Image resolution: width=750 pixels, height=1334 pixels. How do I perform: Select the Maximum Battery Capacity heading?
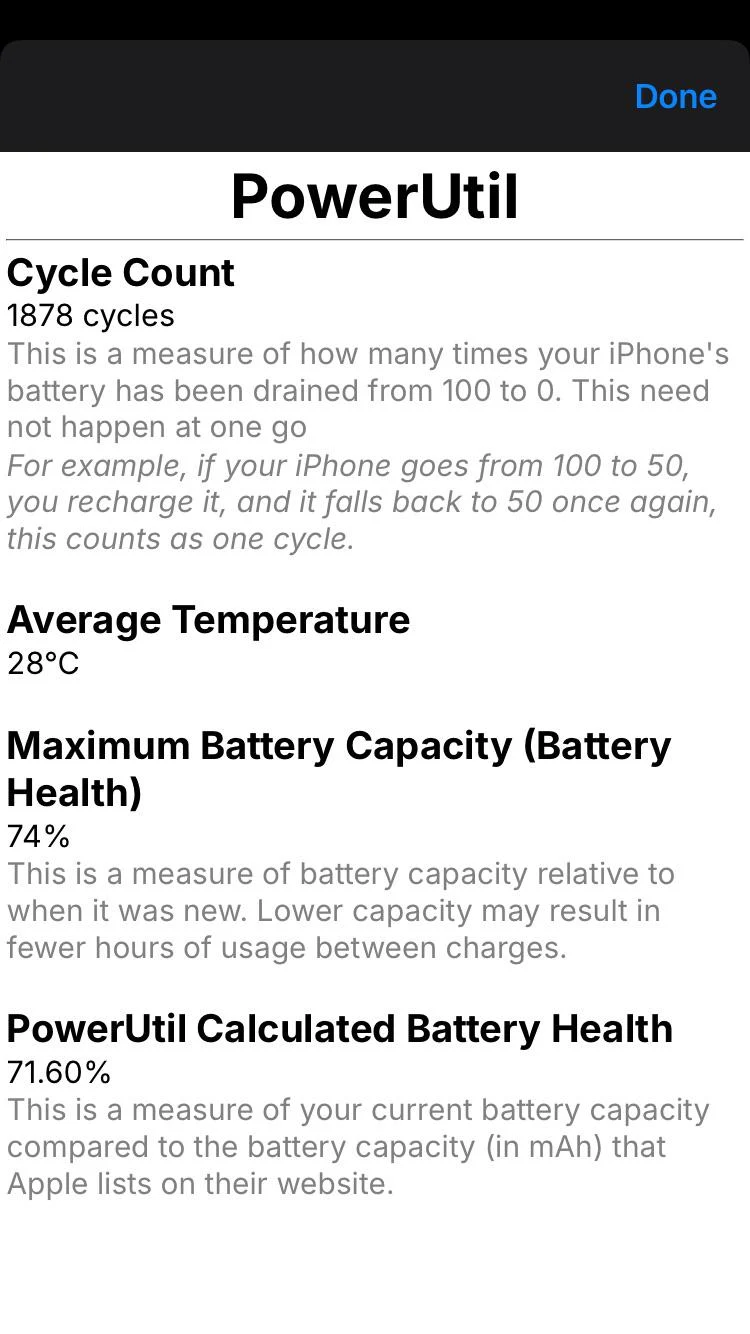(x=339, y=745)
